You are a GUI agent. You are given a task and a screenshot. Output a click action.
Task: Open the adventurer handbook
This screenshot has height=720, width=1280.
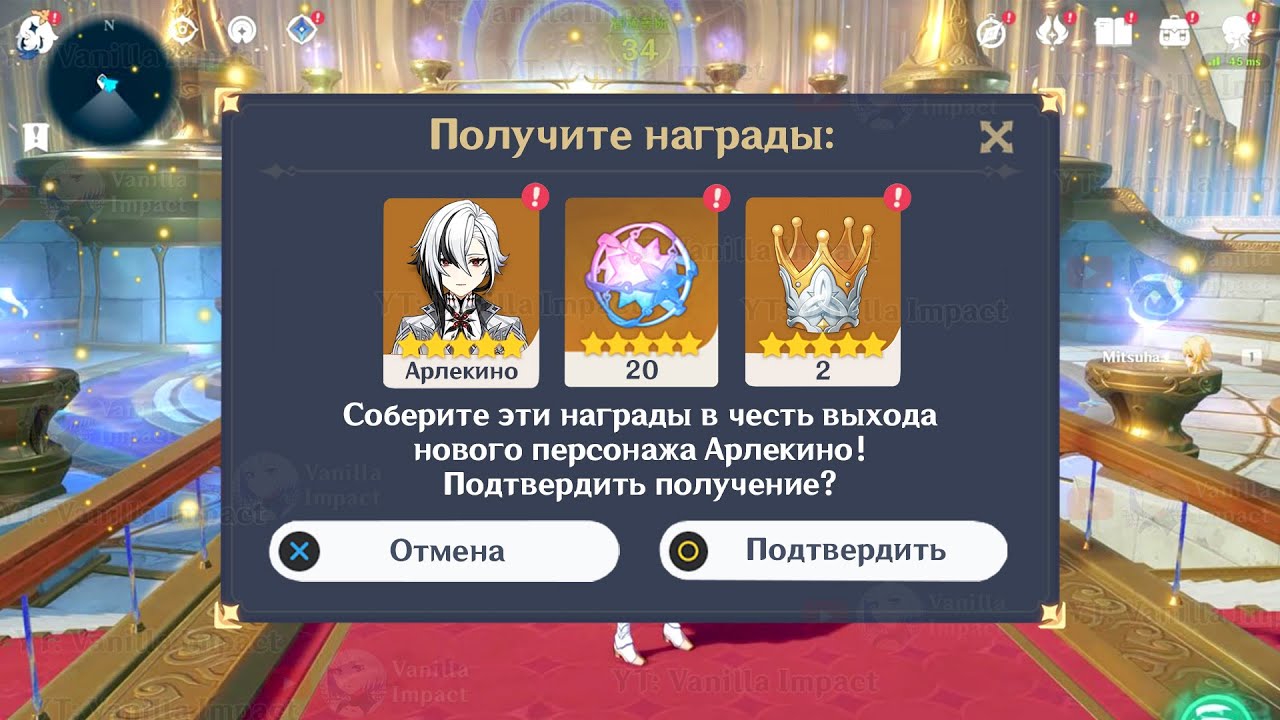point(1112,32)
